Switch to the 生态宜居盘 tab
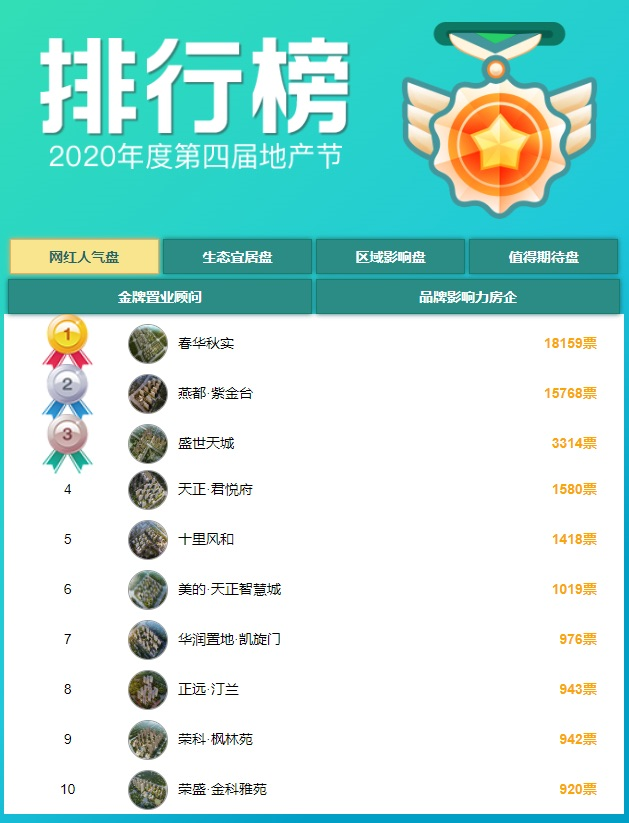This screenshot has width=629, height=823. coord(237,257)
